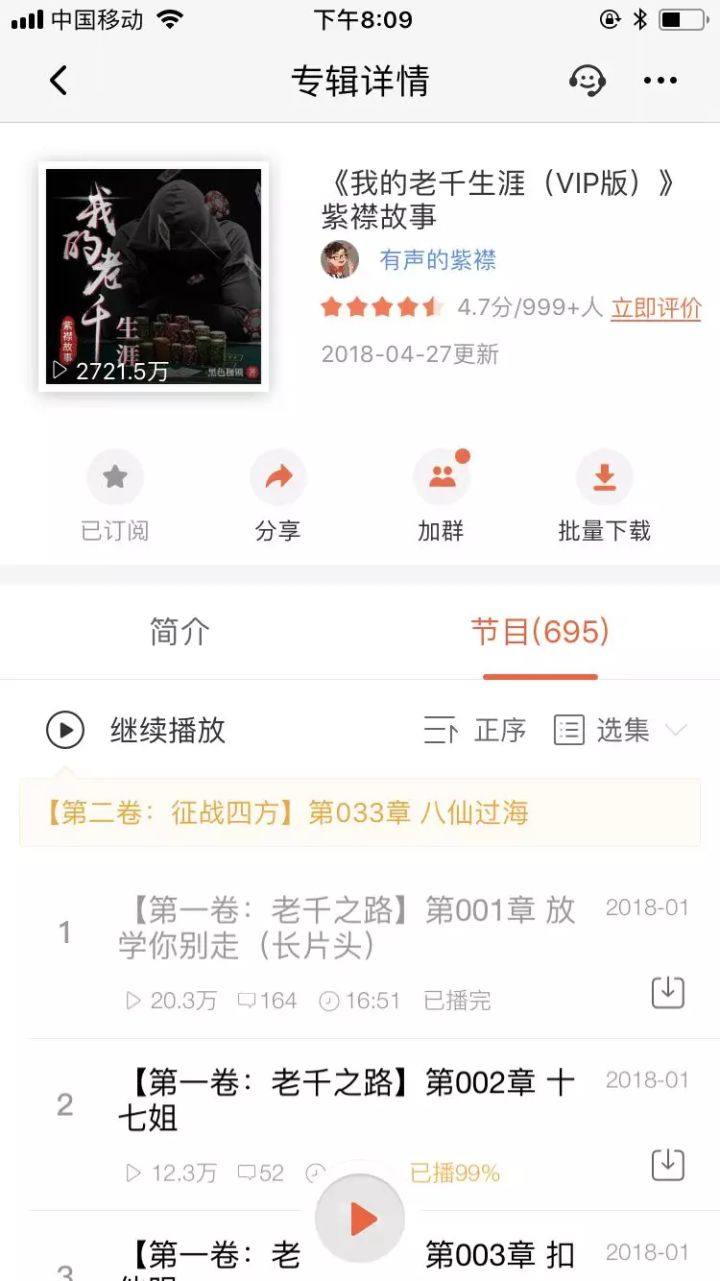Image resolution: width=720 pixels, height=1281 pixels.
Task: Open author 有声的紫襟's profile
Action: (437, 260)
